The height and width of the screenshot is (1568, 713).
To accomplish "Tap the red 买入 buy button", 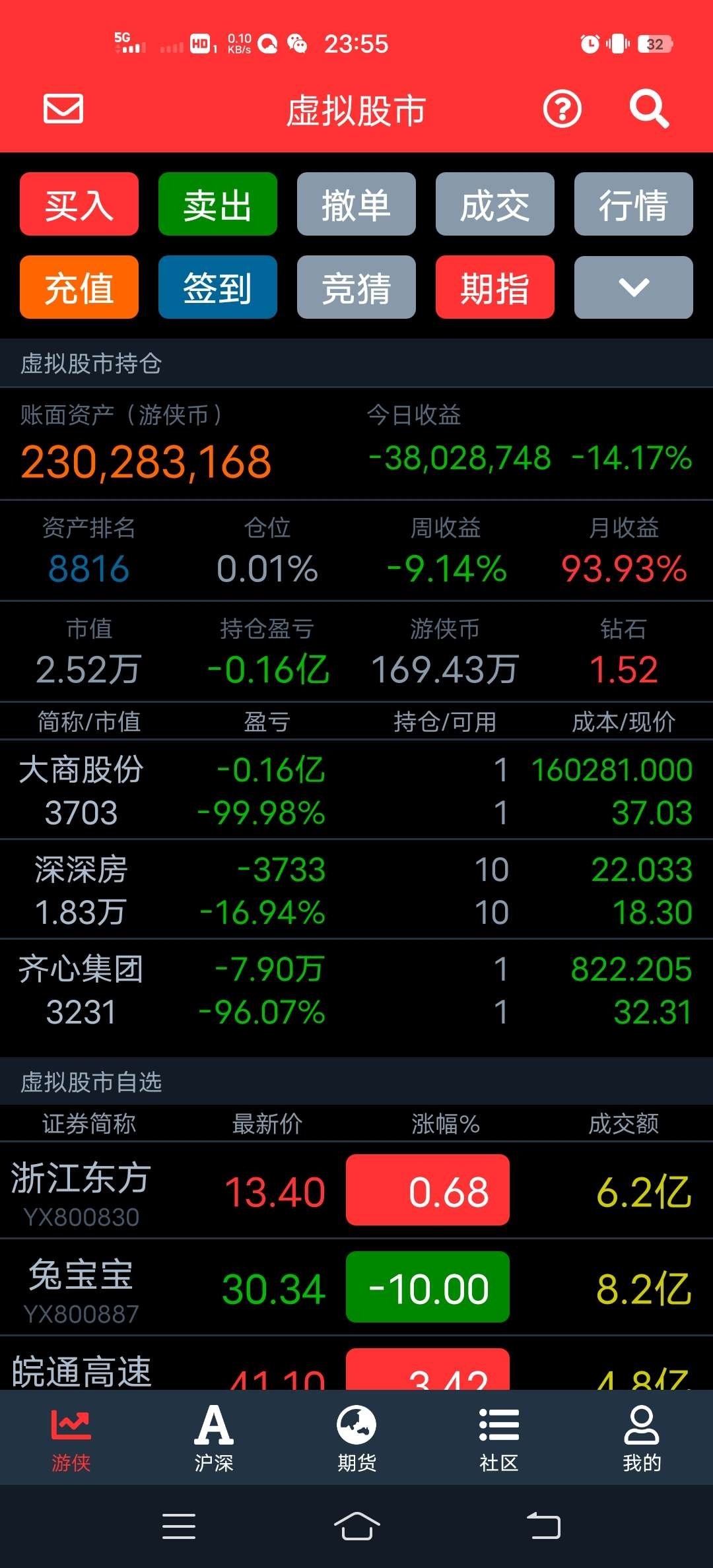I will coord(79,205).
